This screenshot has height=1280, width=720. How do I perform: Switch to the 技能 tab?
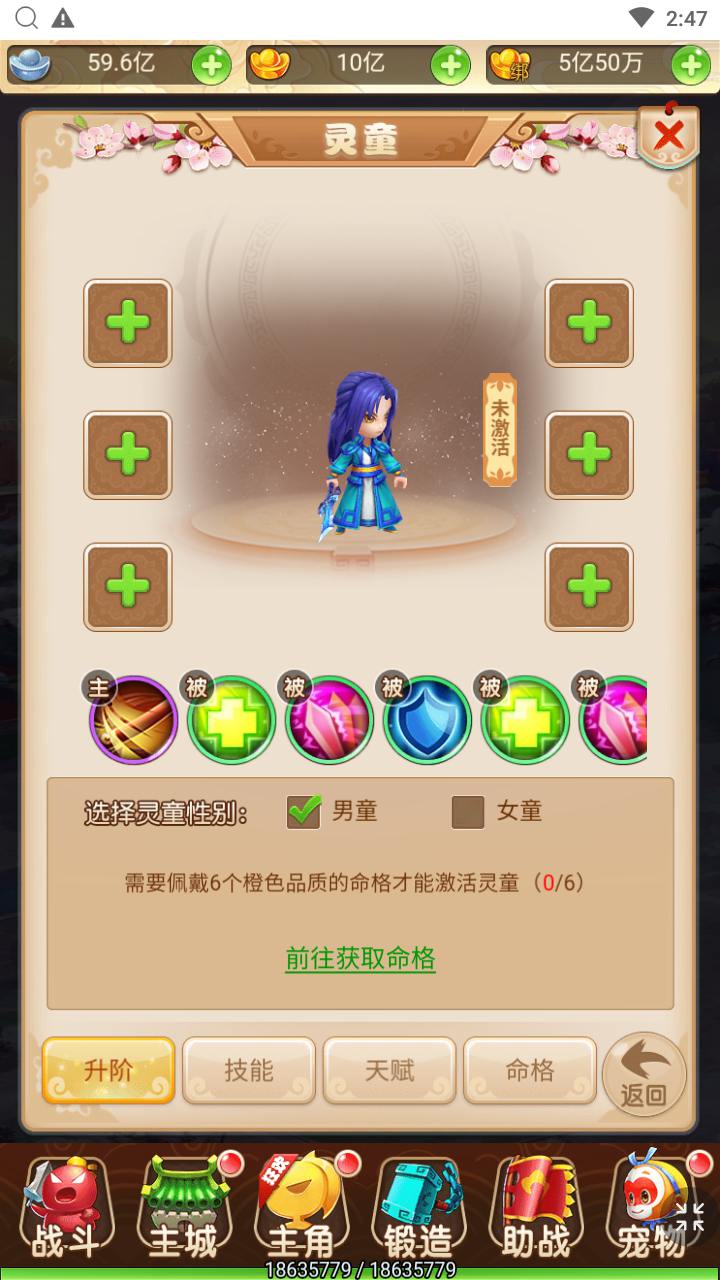pyautogui.click(x=249, y=1070)
